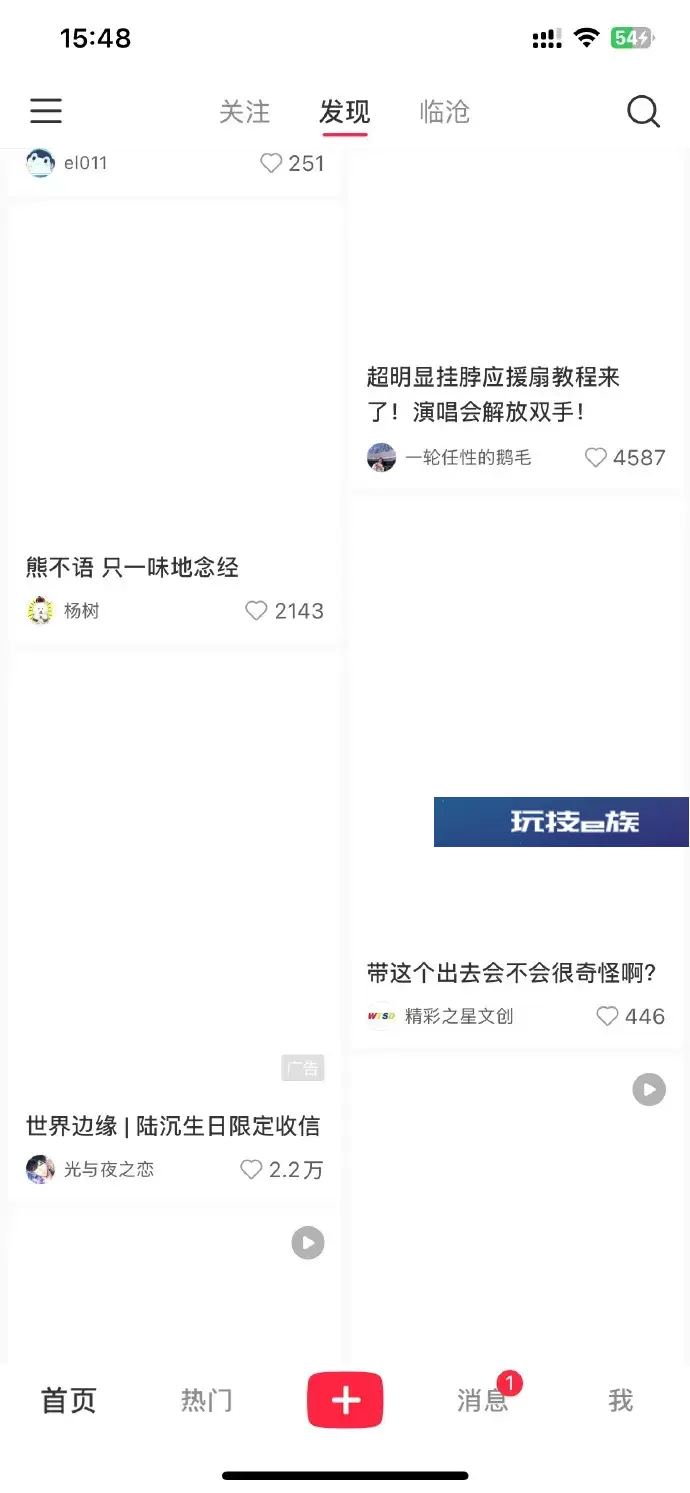The height and width of the screenshot is (1493, 690).
Task: Open the hamburger menu
Action: (46, 111)
